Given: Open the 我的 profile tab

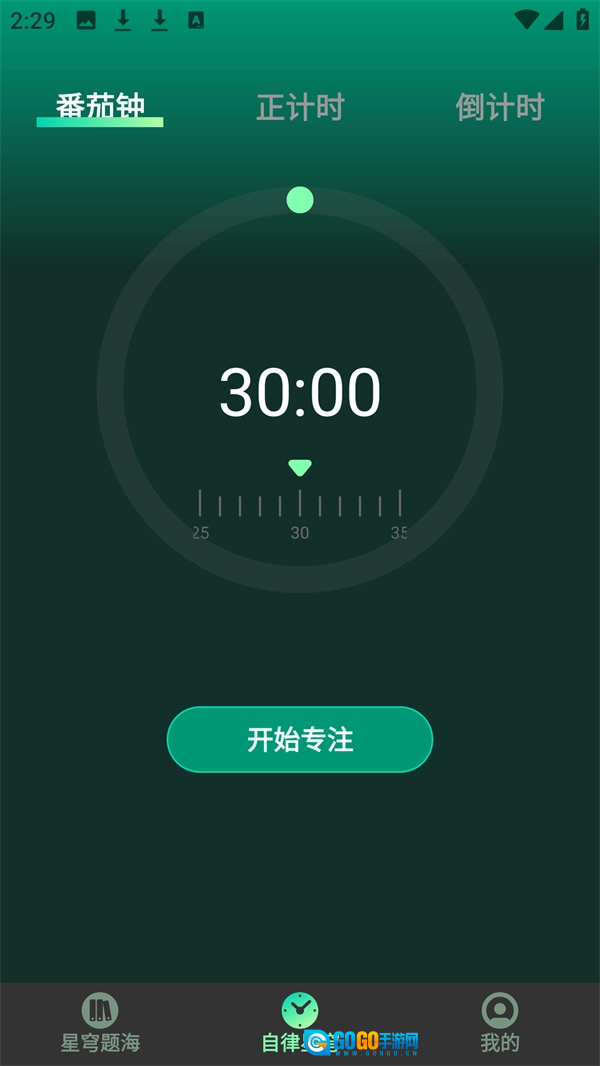Looking at the screenshot, I should tap(499, 1022).
